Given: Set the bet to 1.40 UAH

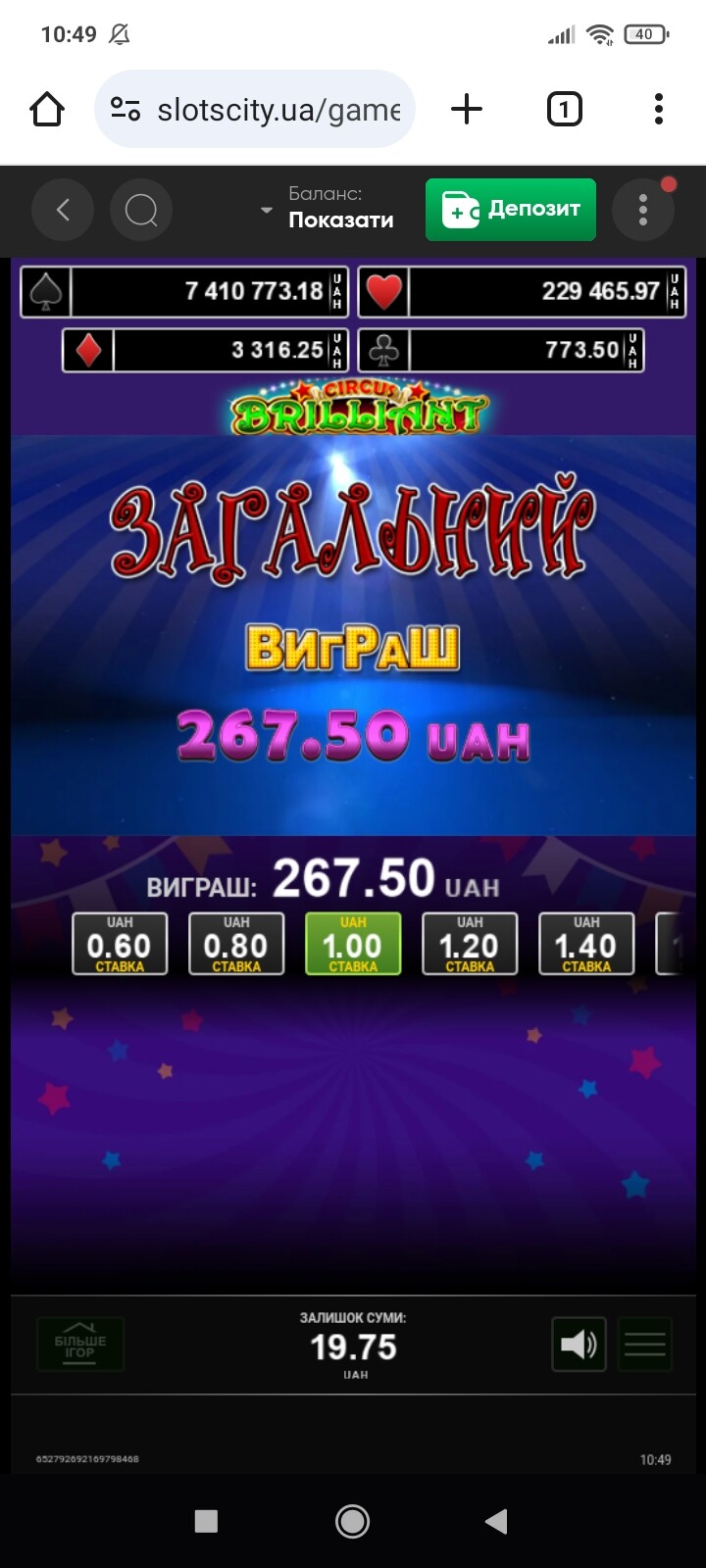Looking at the screenshot, I should tap(586, 945).
